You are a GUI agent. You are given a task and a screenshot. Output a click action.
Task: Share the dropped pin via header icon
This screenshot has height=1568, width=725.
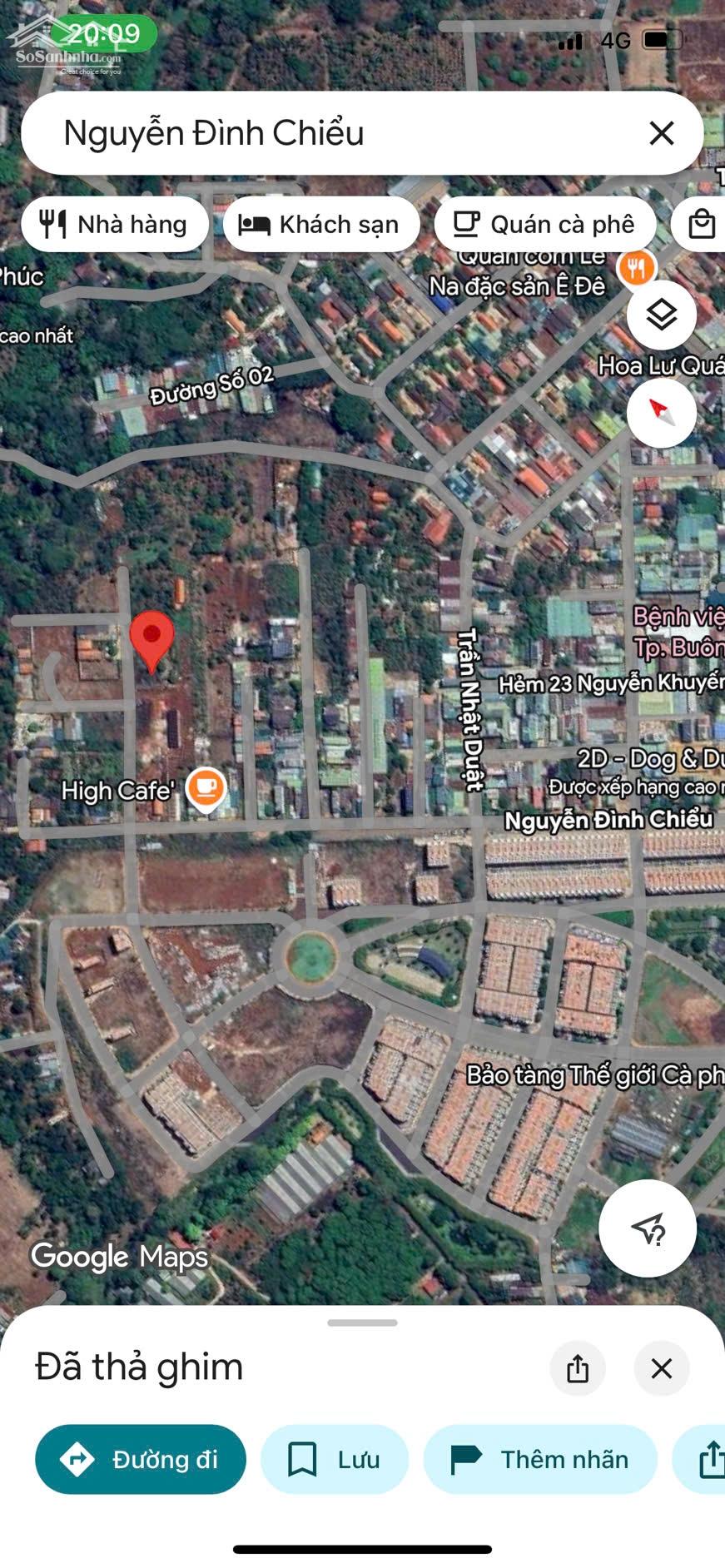point(578,1368)
